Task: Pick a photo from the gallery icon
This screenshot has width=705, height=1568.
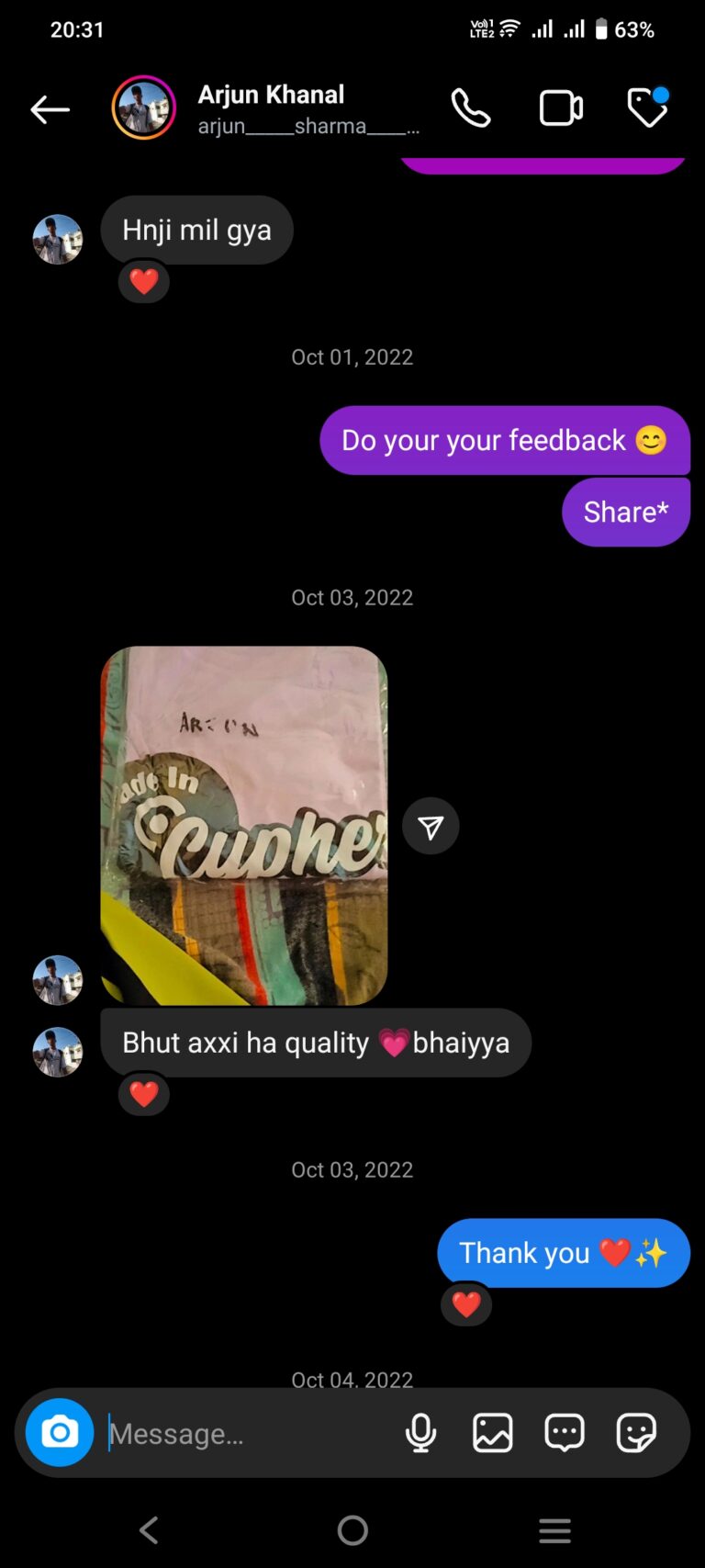Action: tap(493, 1432)
